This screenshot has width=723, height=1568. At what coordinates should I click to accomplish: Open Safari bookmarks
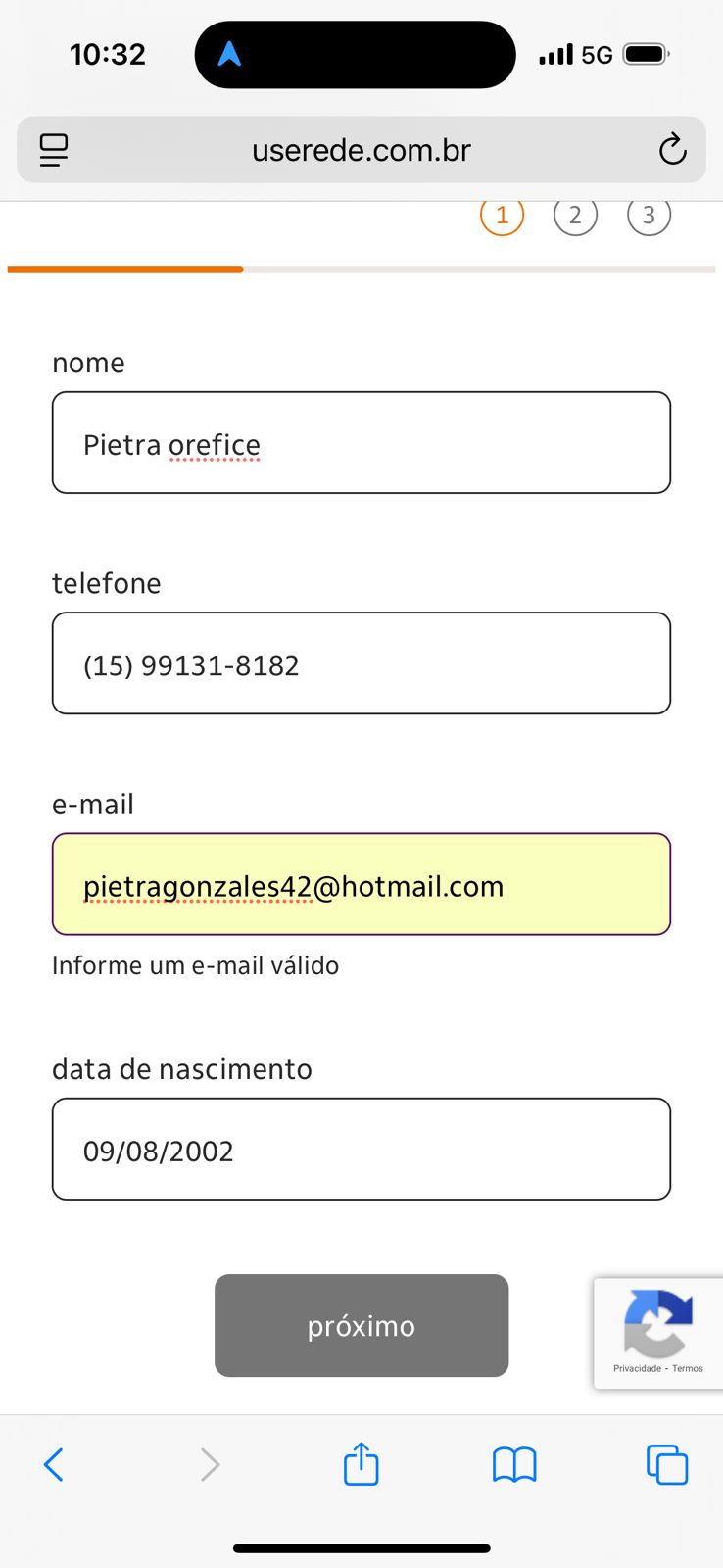[514, 1465]
